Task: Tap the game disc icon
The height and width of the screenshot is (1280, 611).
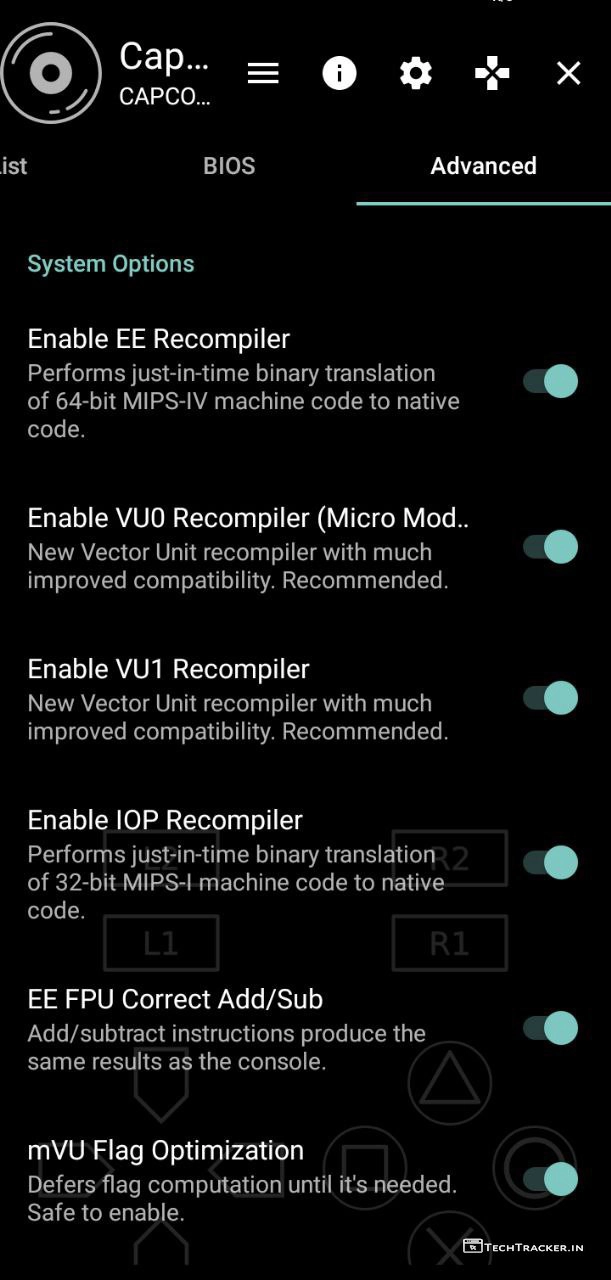Action: click(50, 73)
